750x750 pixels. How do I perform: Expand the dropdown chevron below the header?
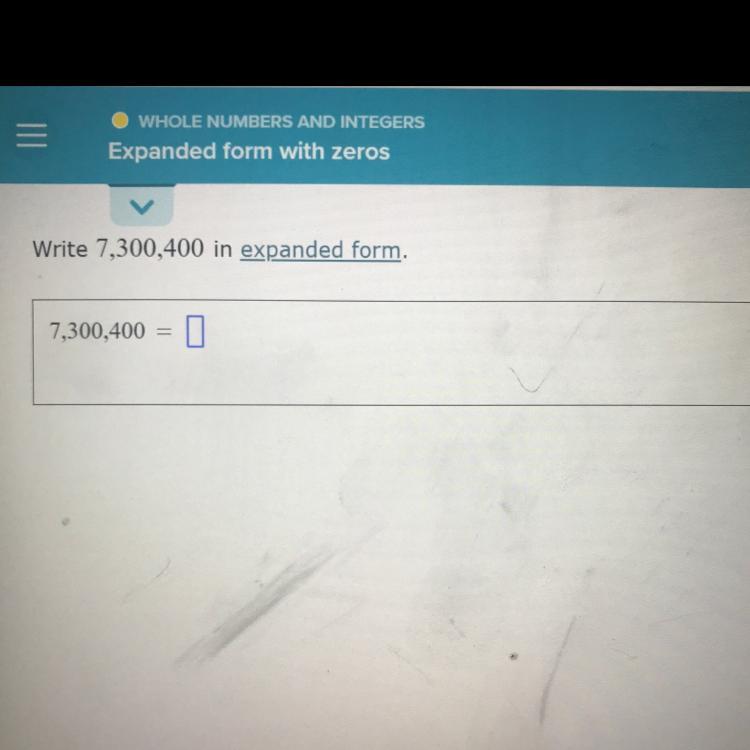(142, 205)
